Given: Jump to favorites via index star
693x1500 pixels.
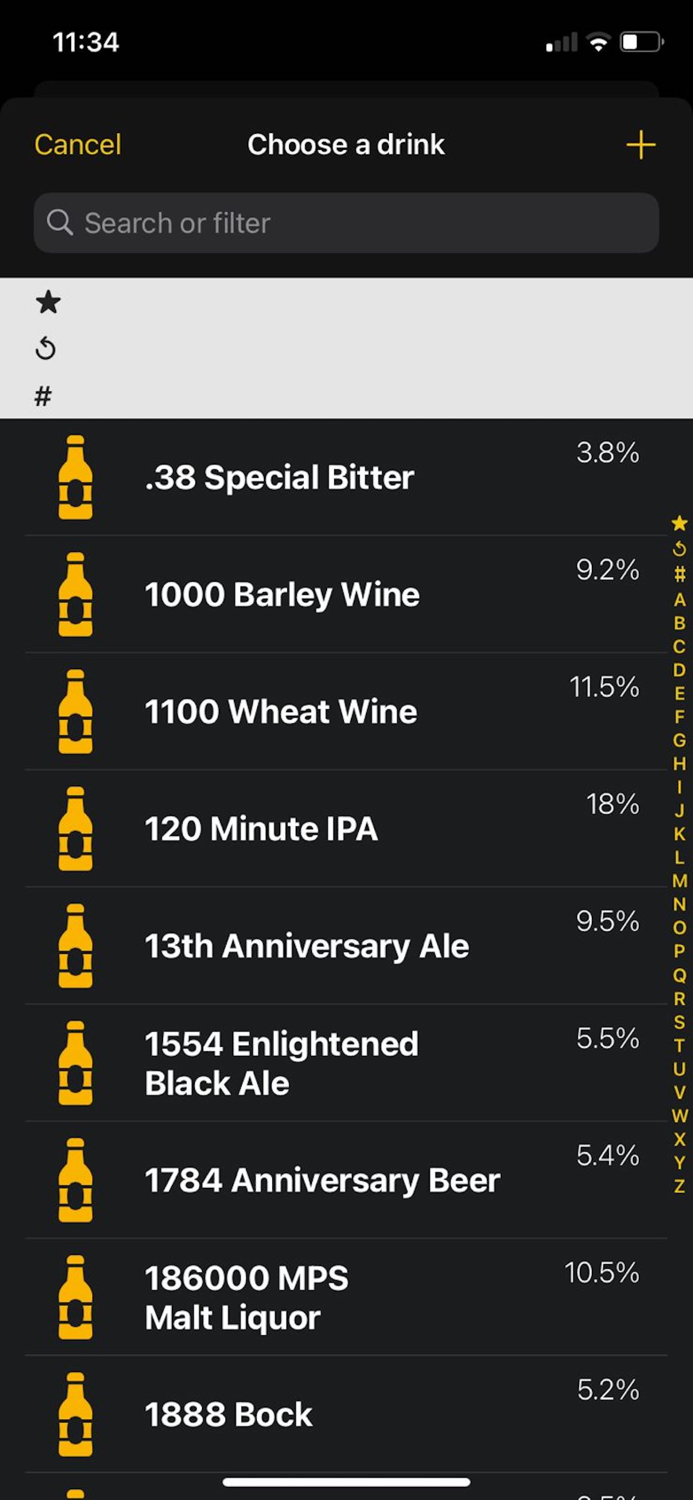Looking at the screenshot, I should 680,523.
